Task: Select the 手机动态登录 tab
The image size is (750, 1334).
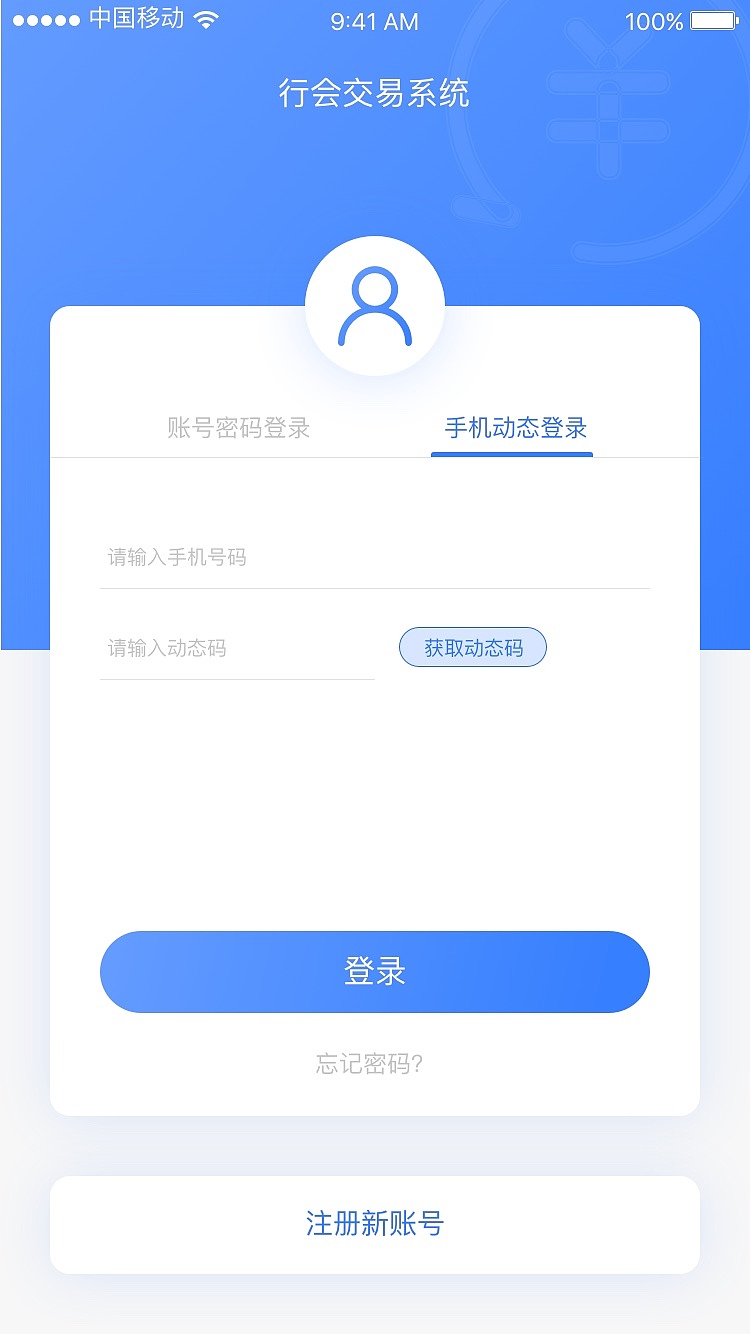Action: [515, 429]
